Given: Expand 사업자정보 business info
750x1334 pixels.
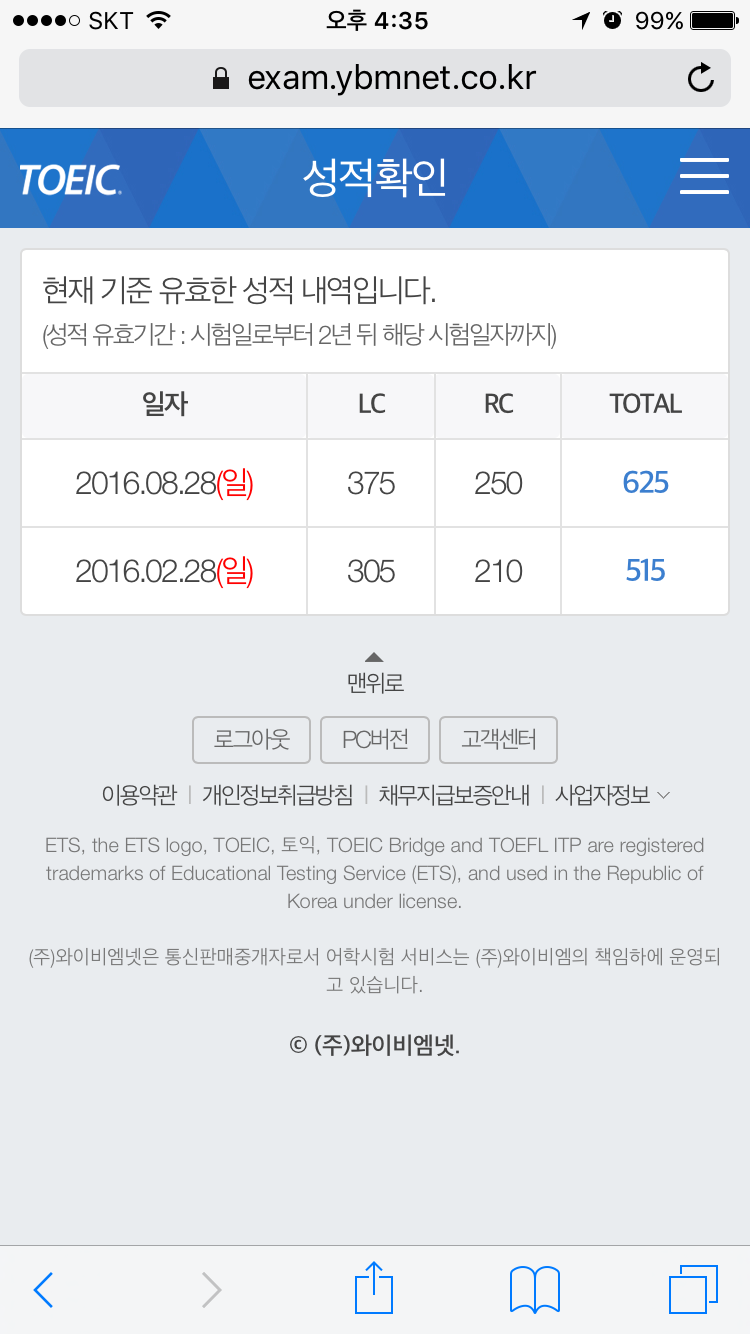Looking at the screenshot, I should pyautogui.click(x=612, y=795).
